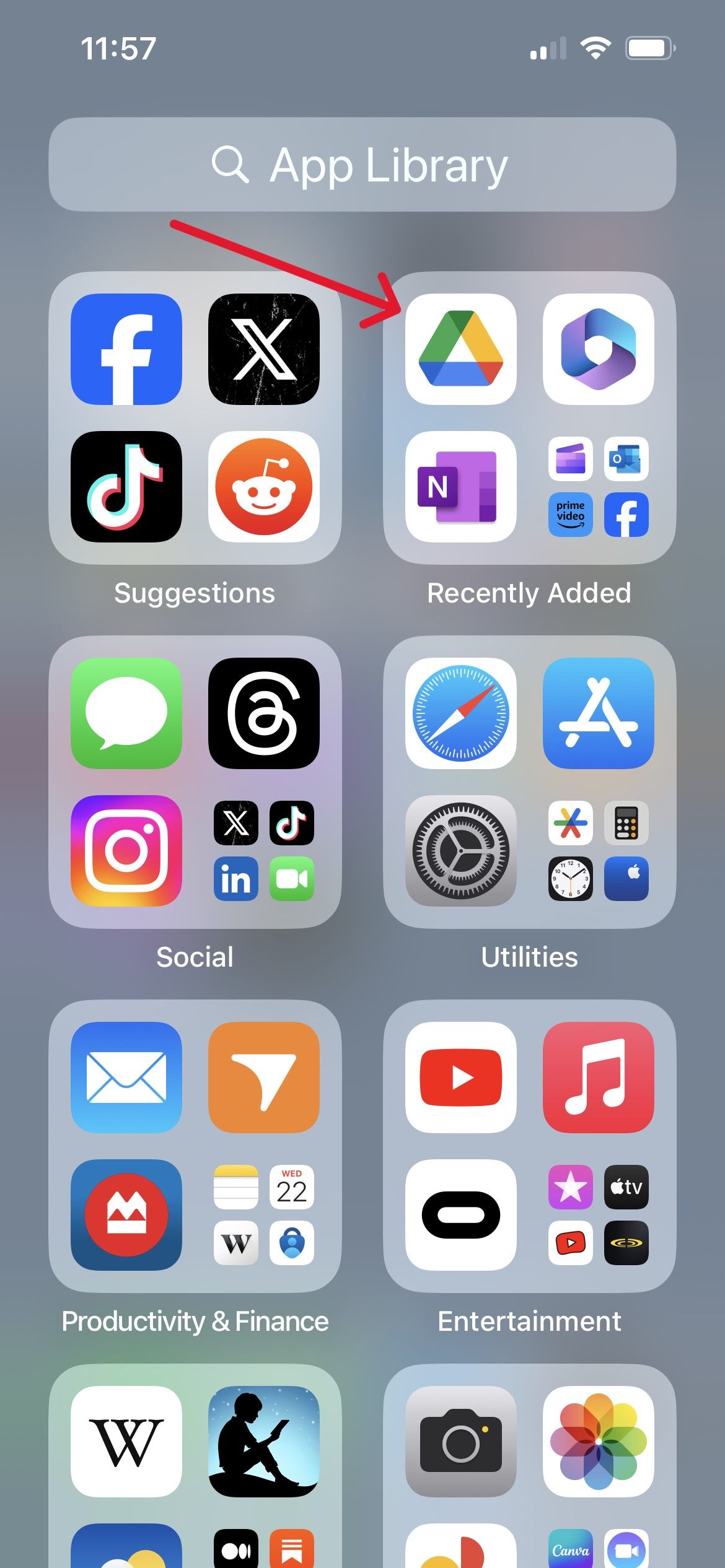Viewport: 725px width, 1568px height.
Task: Open Google Drive in Recently Added
Action: click(x=460, y=349)
